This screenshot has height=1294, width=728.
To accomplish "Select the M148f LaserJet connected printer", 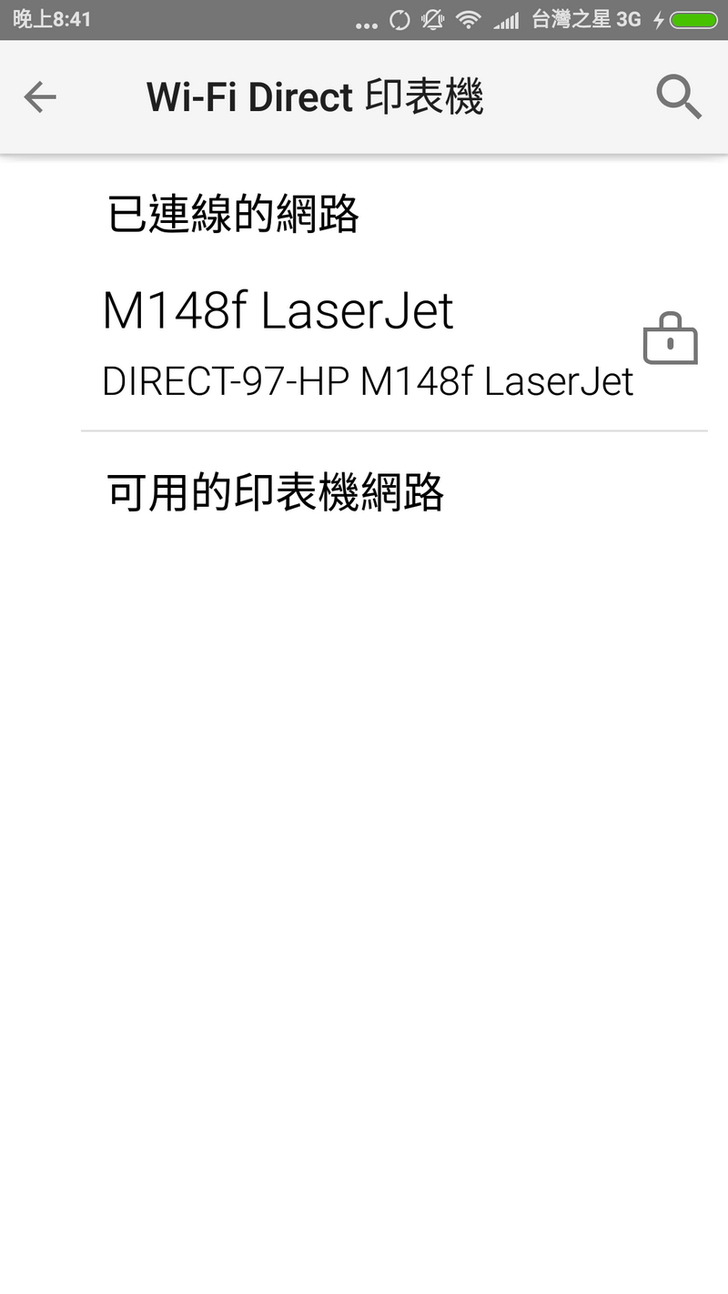I will 368,342.
